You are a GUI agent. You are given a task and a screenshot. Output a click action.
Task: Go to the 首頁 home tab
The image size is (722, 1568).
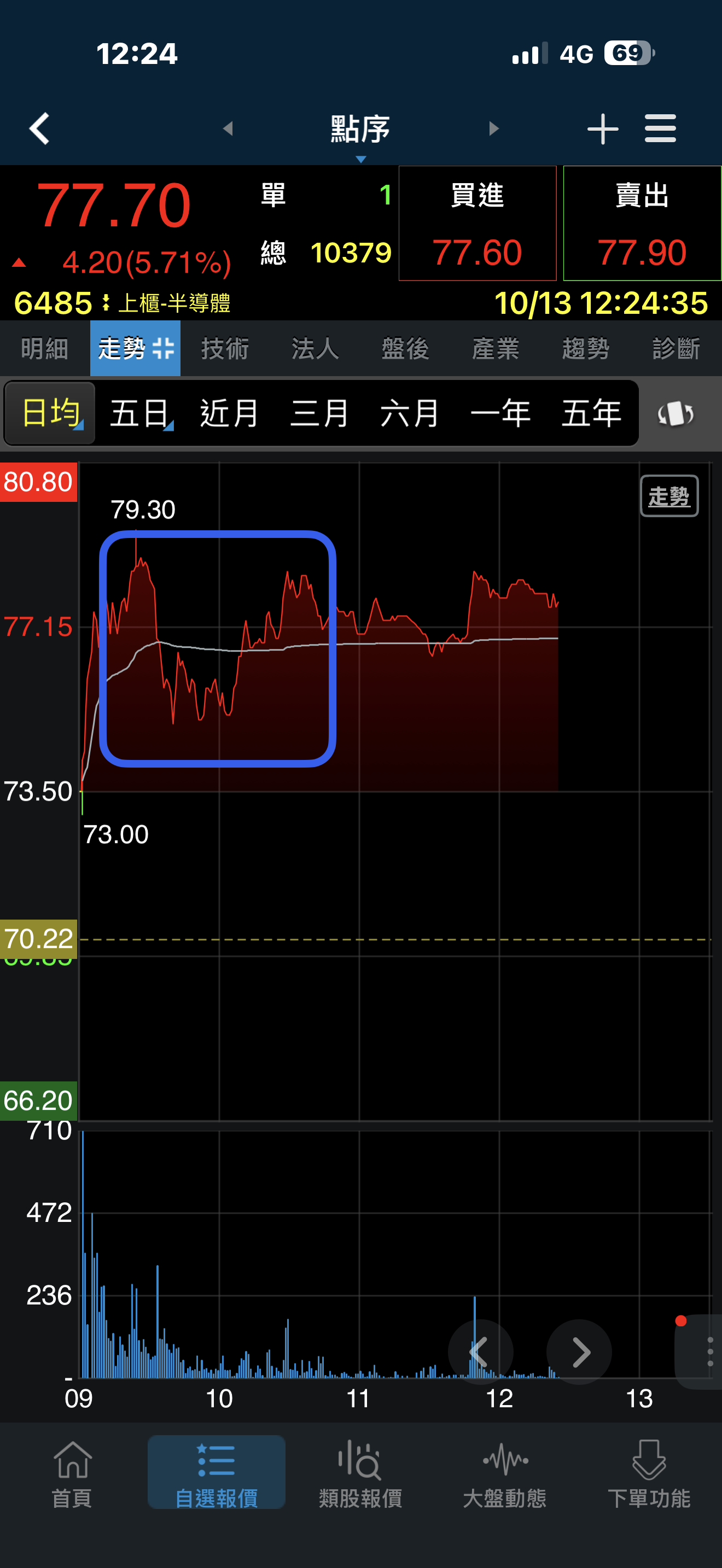coord(72,1473)
